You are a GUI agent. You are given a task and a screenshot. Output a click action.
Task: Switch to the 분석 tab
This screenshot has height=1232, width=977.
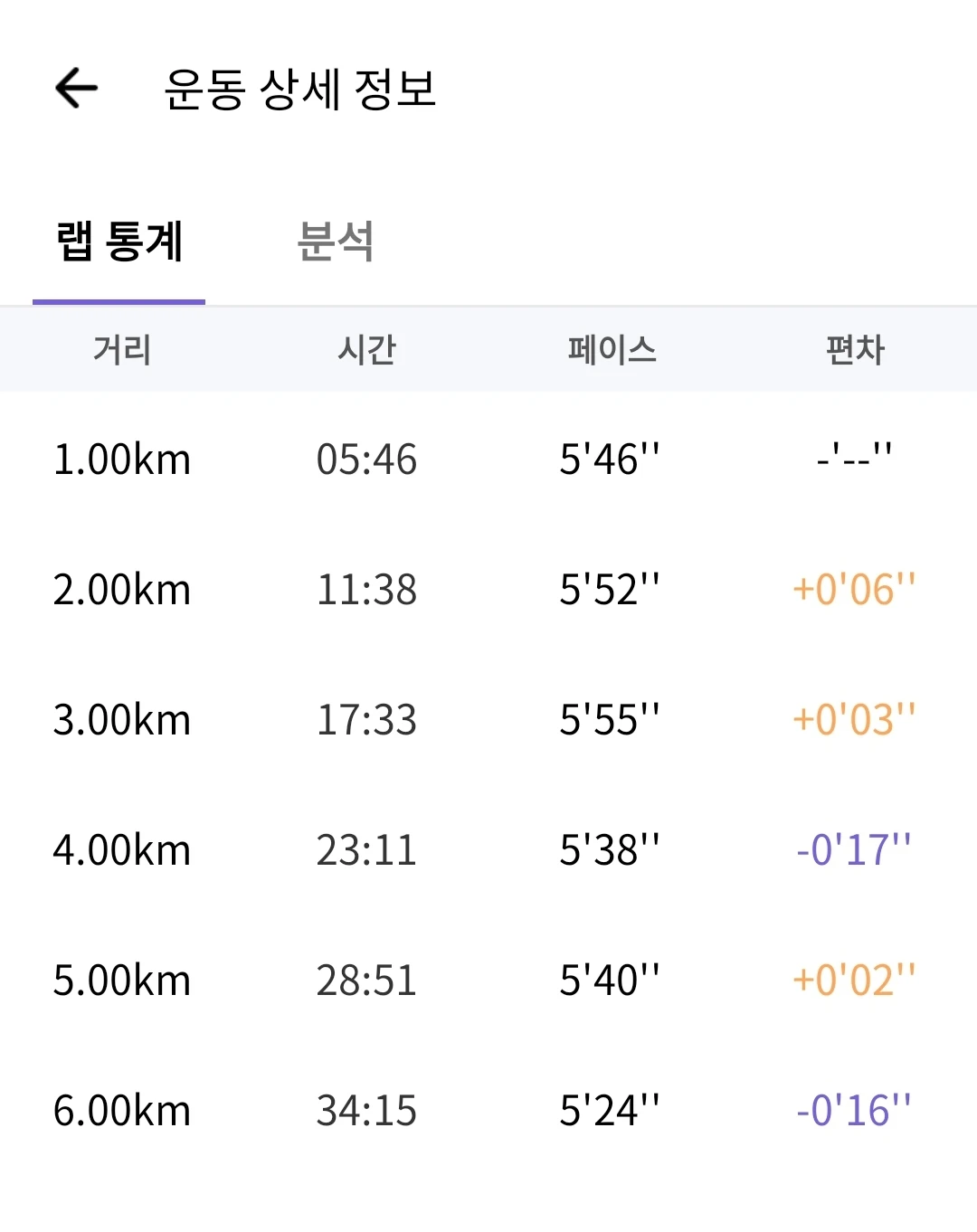click(x=336, y=242)
